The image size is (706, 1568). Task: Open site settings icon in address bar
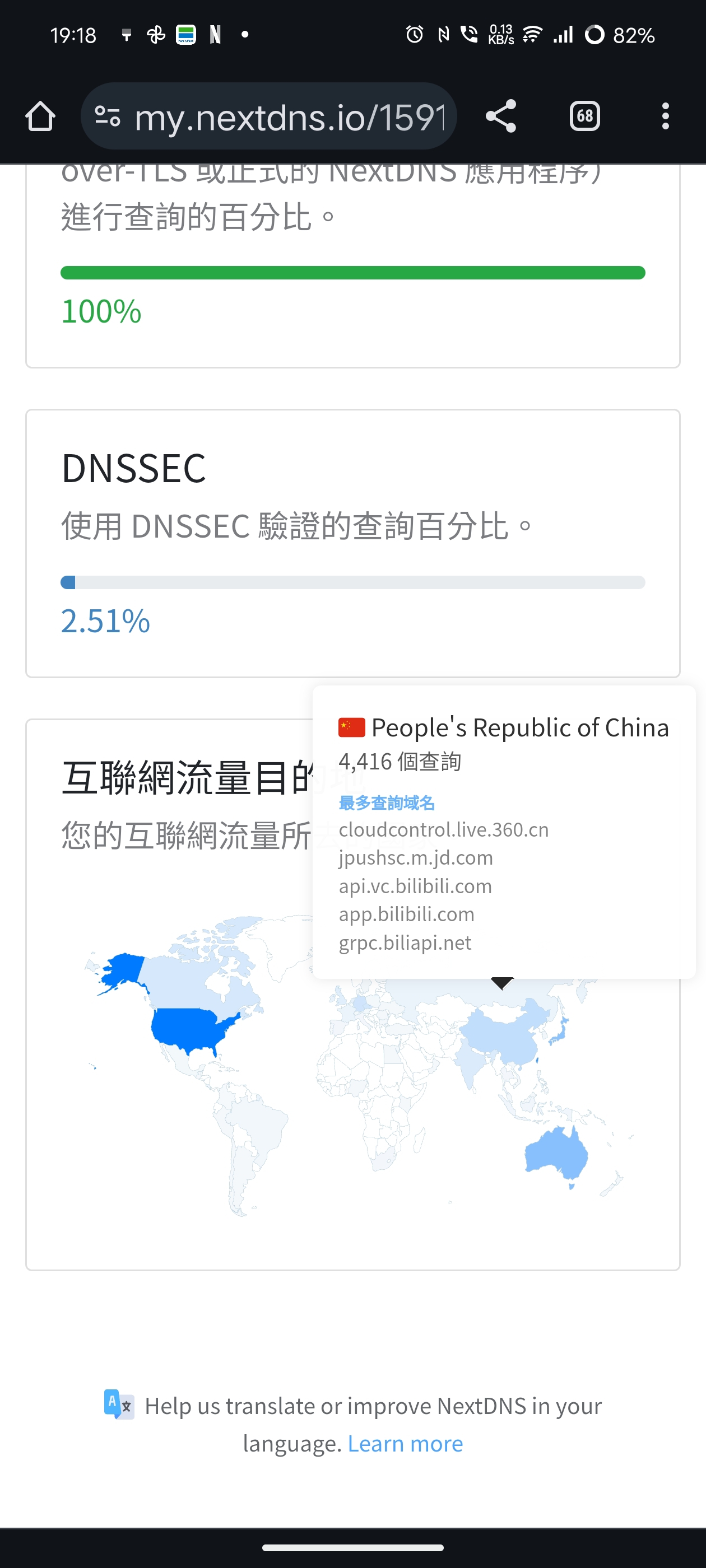(x=108, y=116)
